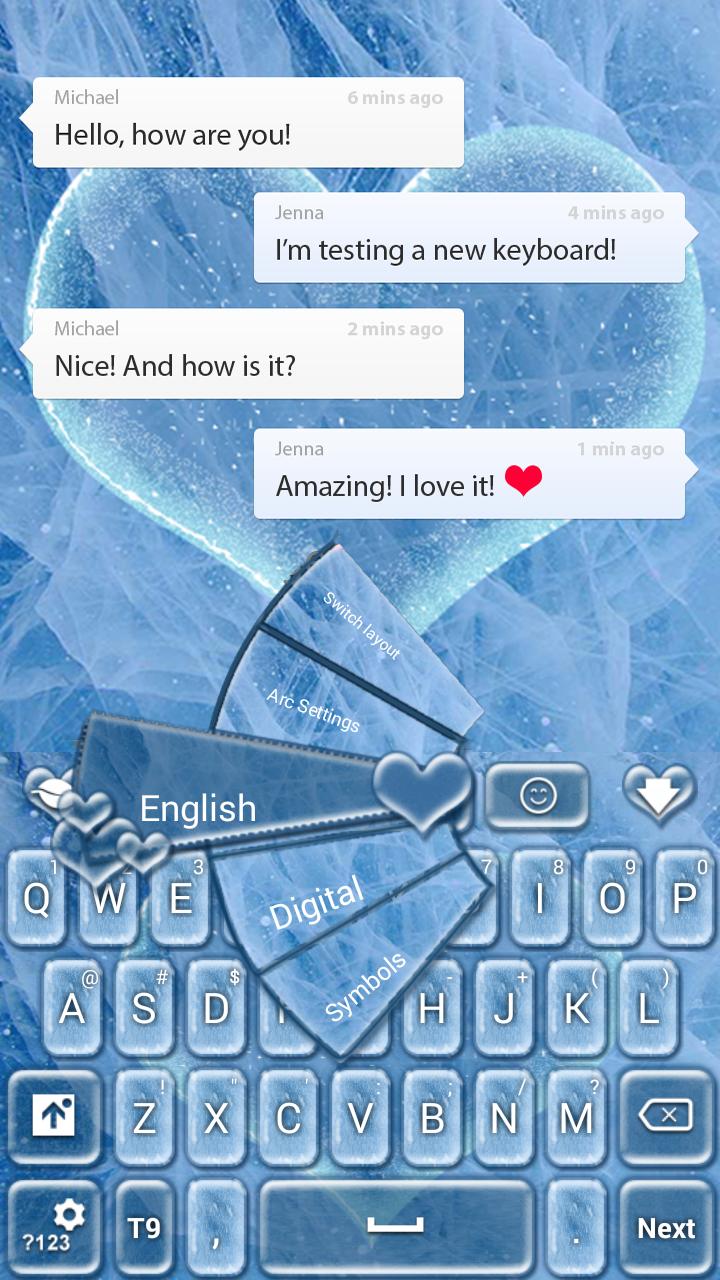Tap the letter Q key
Viewport: 720px width, 1280px height.
tap(38, 900)
